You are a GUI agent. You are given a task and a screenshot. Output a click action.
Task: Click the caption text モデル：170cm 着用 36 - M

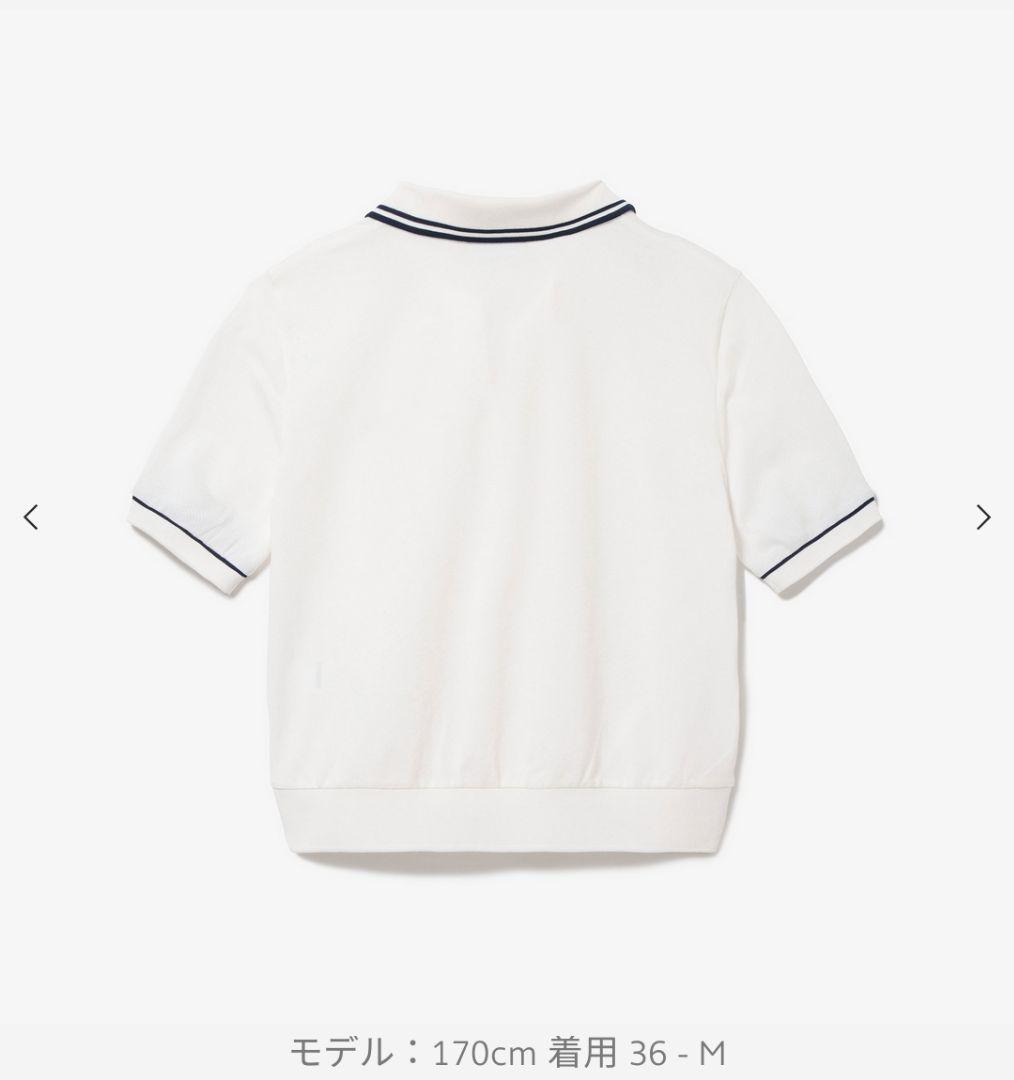(x=507, y=1050)
